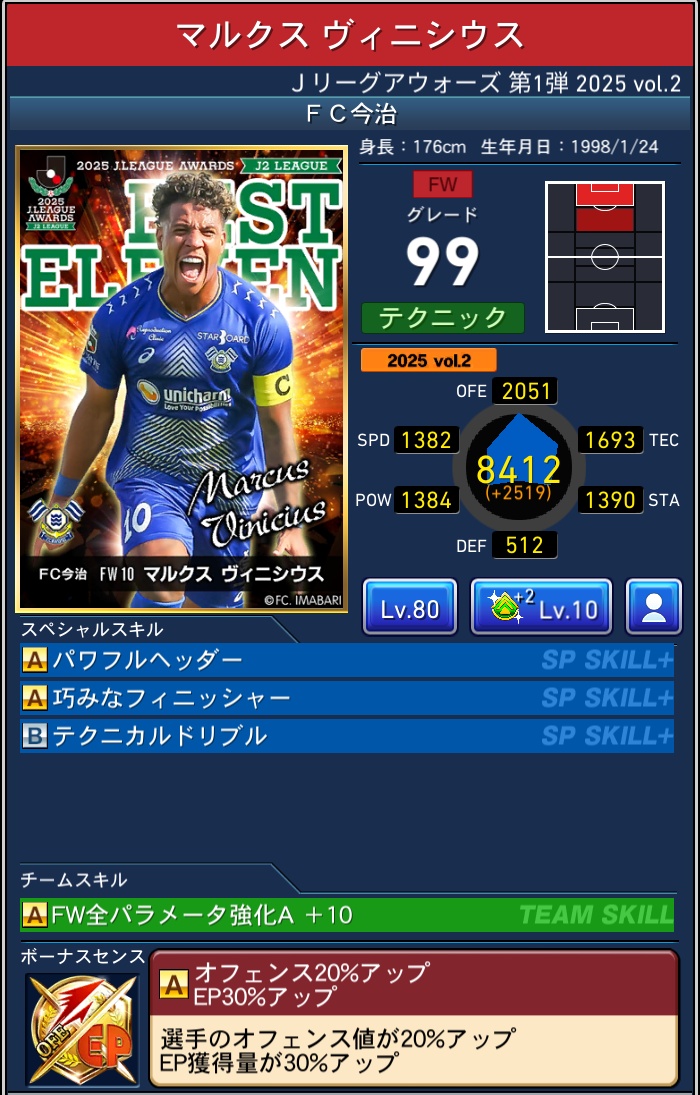Image resolution: width=700 pixels, height=1095 pixels.
Task: Enlarge the Marcus Vinicius player card
Action: (x=182, y=379)
